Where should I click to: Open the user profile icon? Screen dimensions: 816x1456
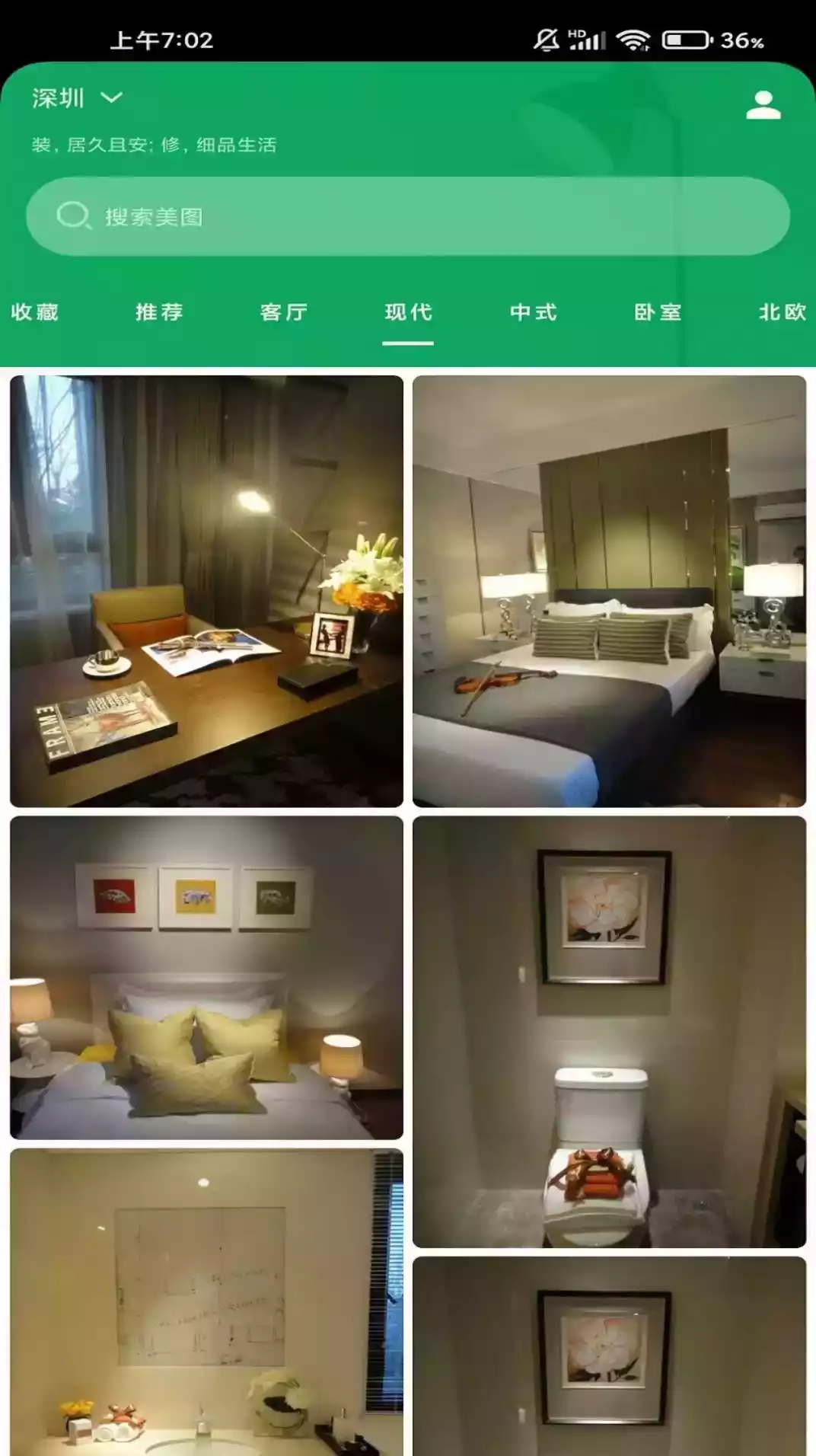tap(763, 105)
